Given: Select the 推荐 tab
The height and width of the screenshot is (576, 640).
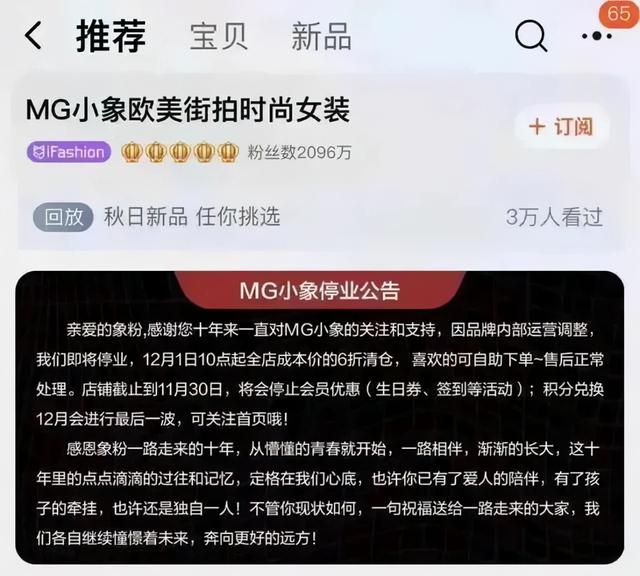Looking at the screenshot, I should coord(111,37).
